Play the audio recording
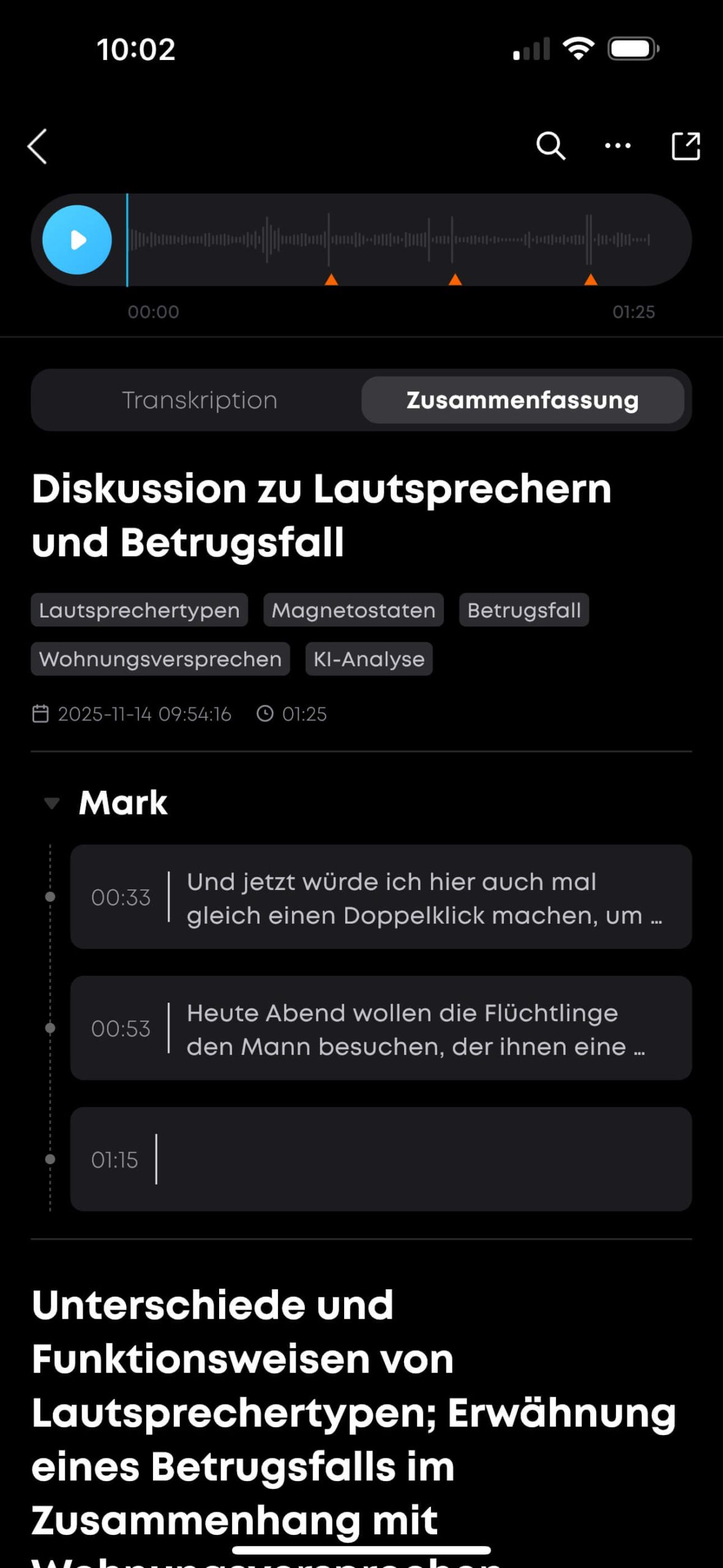Screen dimensions: 723x1568 coord(77,239)
